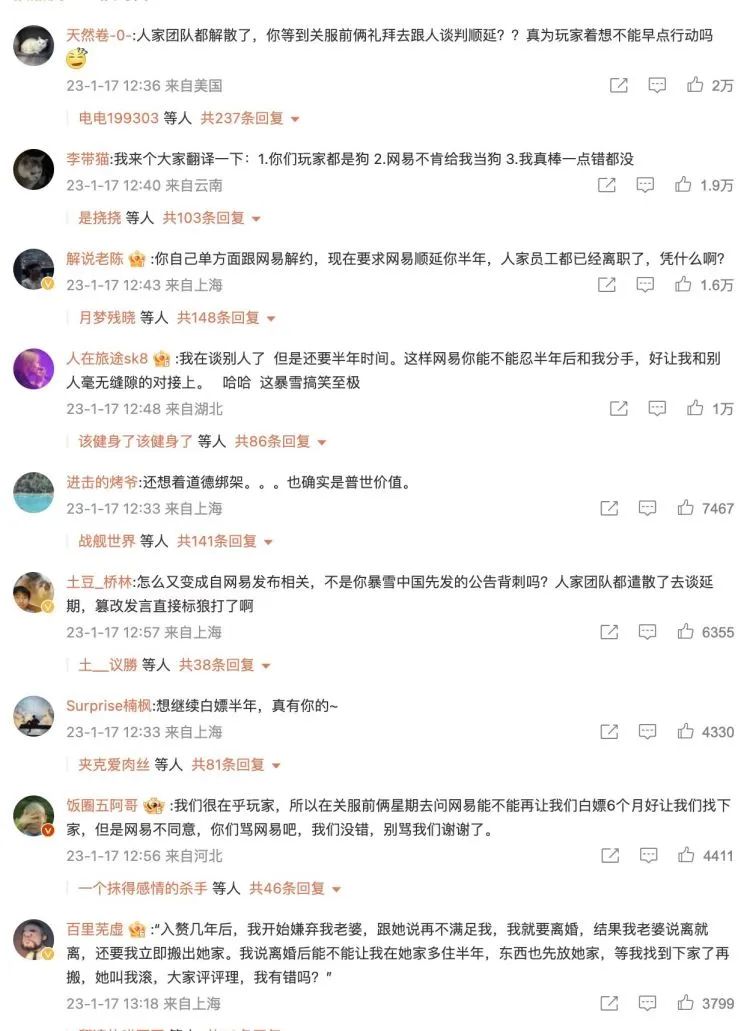Open 人在旅途sk8 username link
The image size is (750, 1031).
[x=107, y=358]
